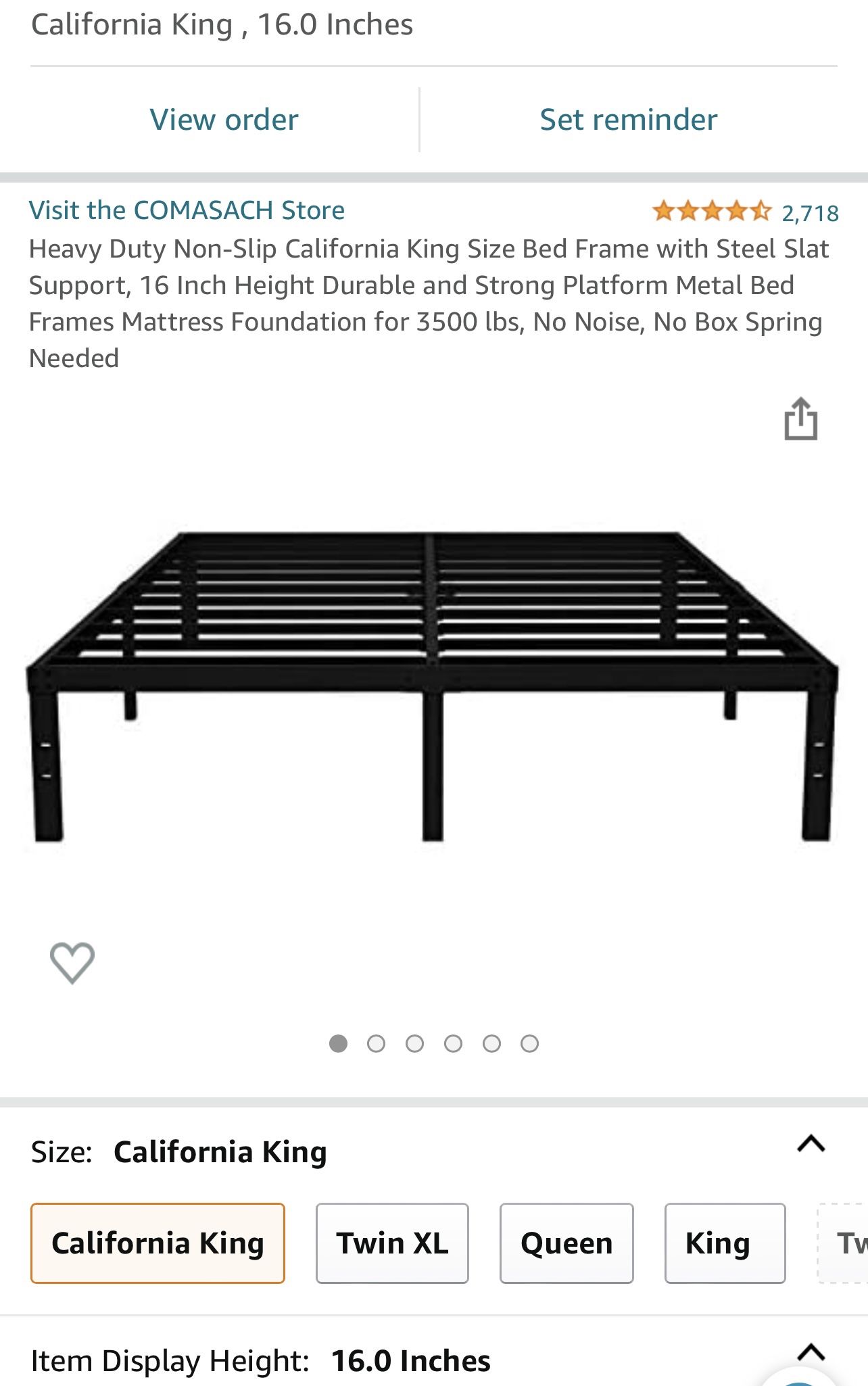Viewport: 868px width, 1386px height.
Task: Select the Twin XL size option
Action: [x=392, y=1243]
